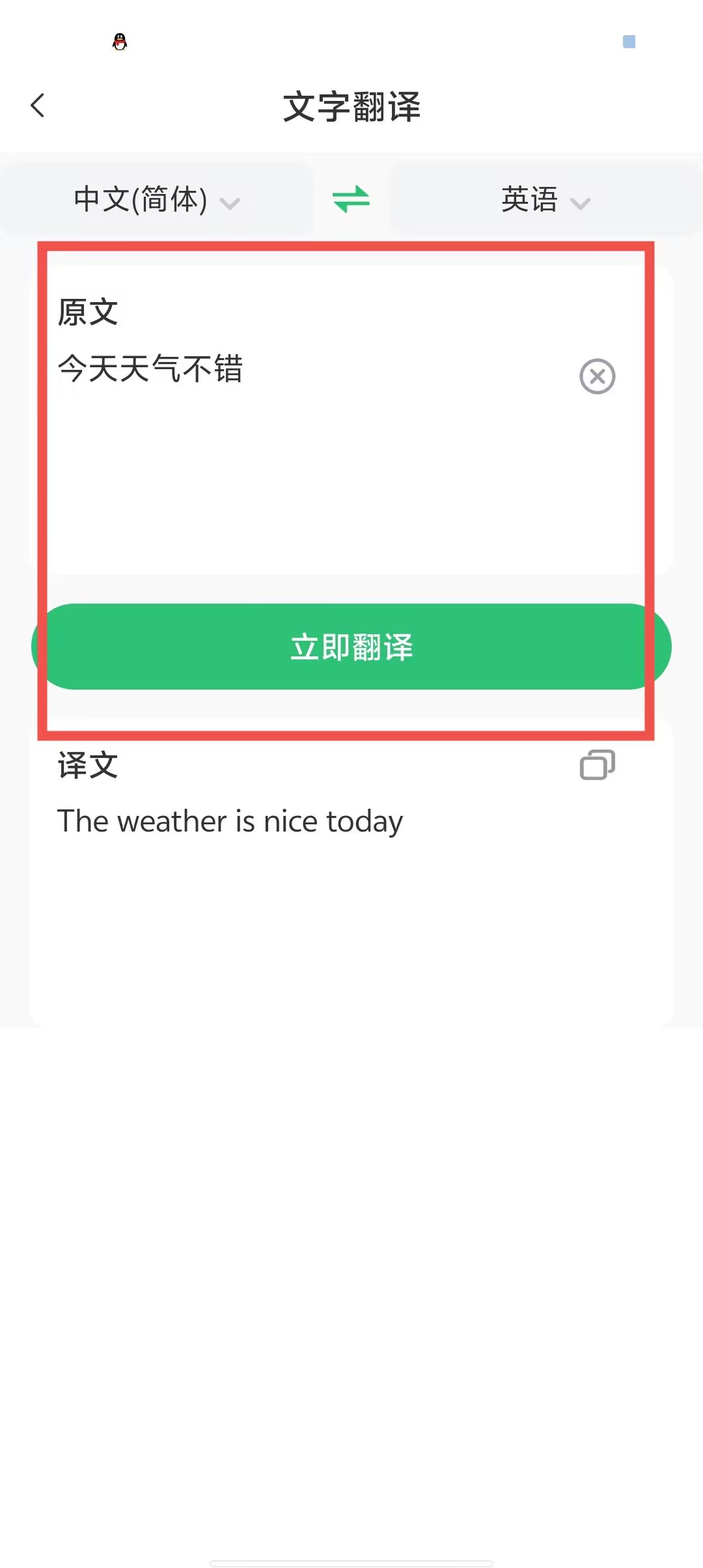Clear the entered 原文 text
This screenshot has width=703, height=1568.
coord(597,376)
